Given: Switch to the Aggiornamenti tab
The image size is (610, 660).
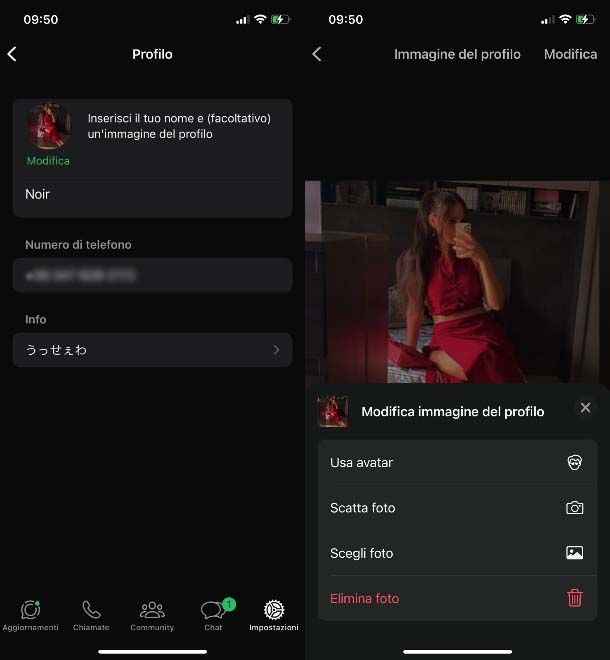Looking at the screenshot, I should [x=31, y=615].
